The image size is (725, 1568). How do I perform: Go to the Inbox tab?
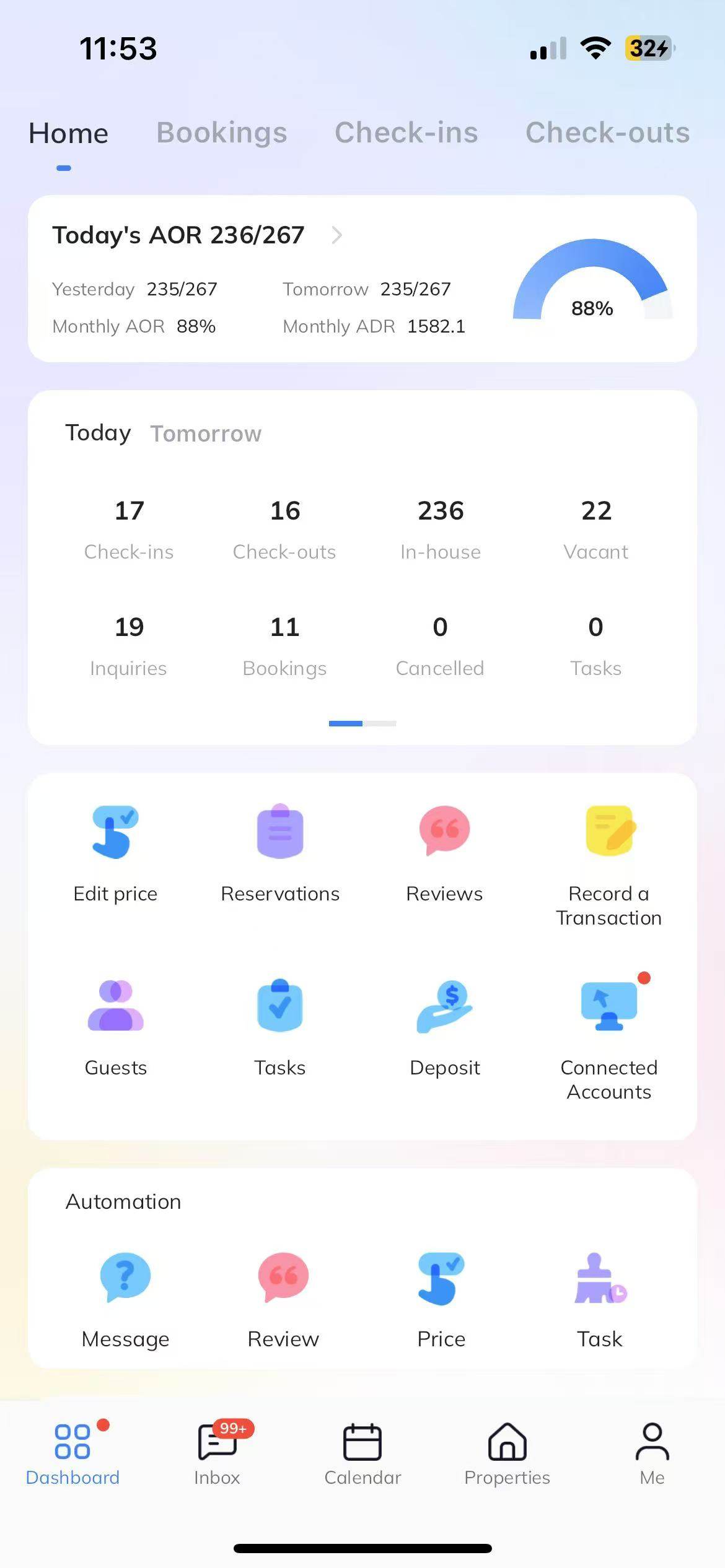point(217,1453)
